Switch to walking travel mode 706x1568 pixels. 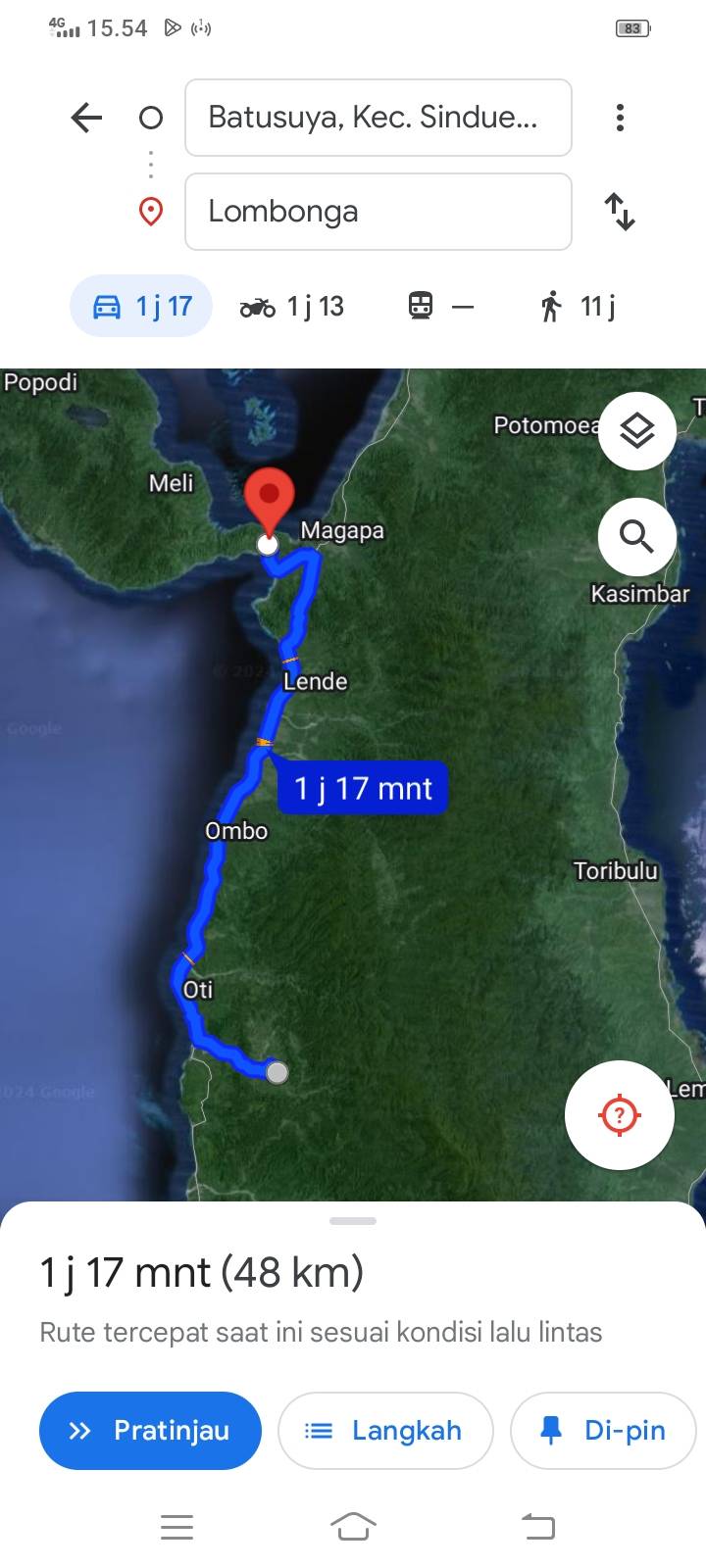coord(578,307)
